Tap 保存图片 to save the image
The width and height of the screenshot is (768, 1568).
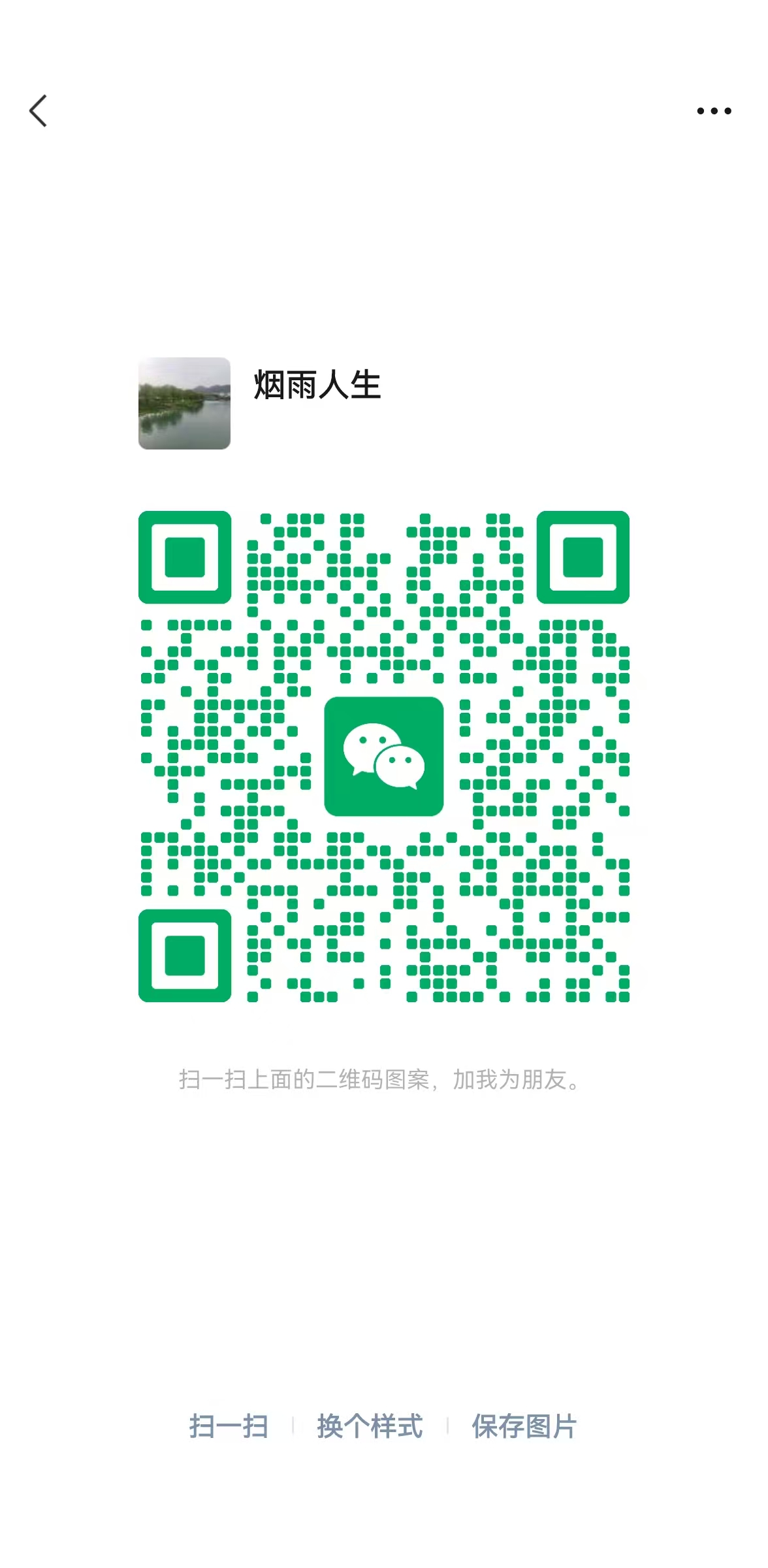(524, 1426)
